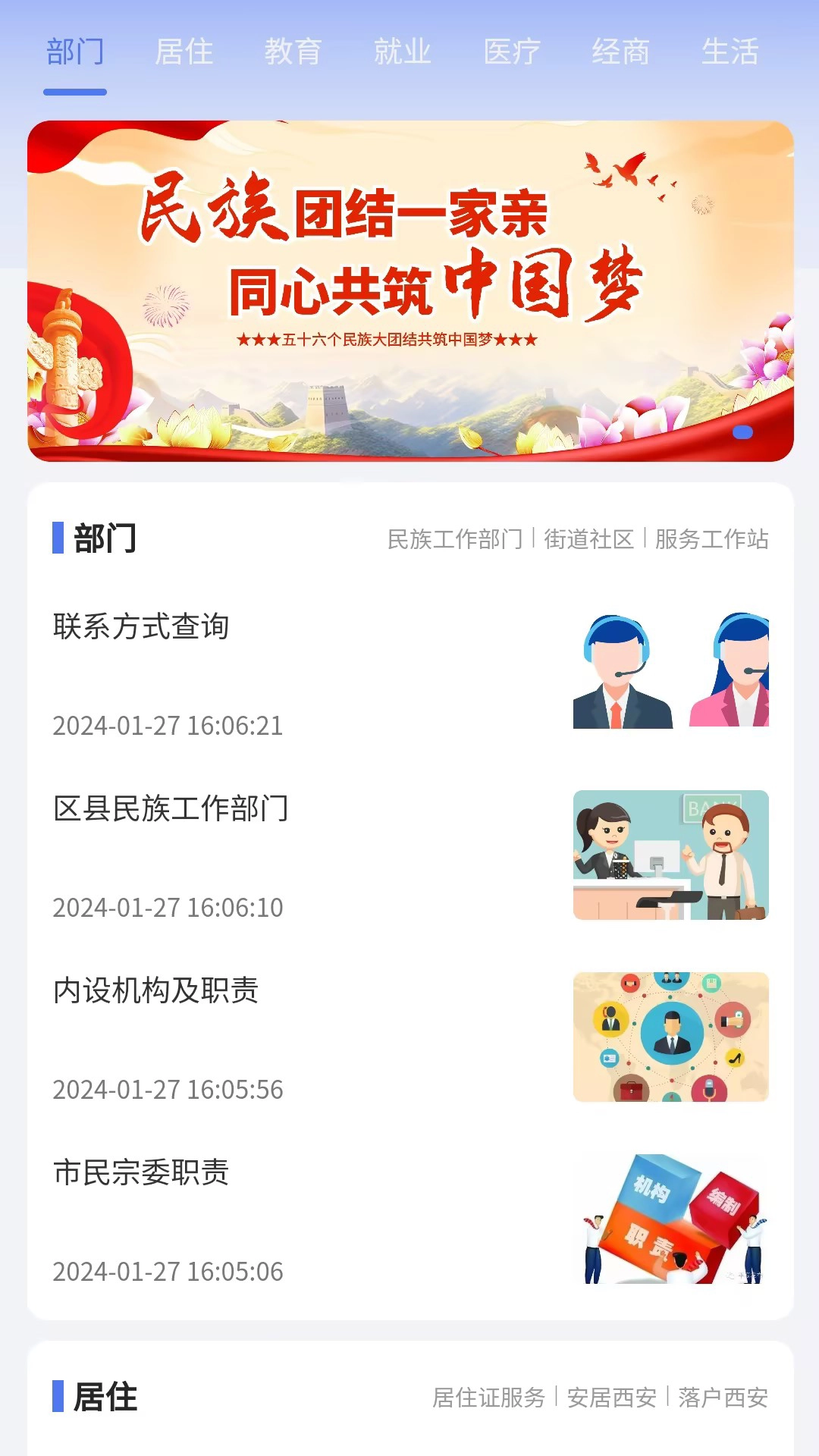View the 内设机构及职责 article

(156, 992)
